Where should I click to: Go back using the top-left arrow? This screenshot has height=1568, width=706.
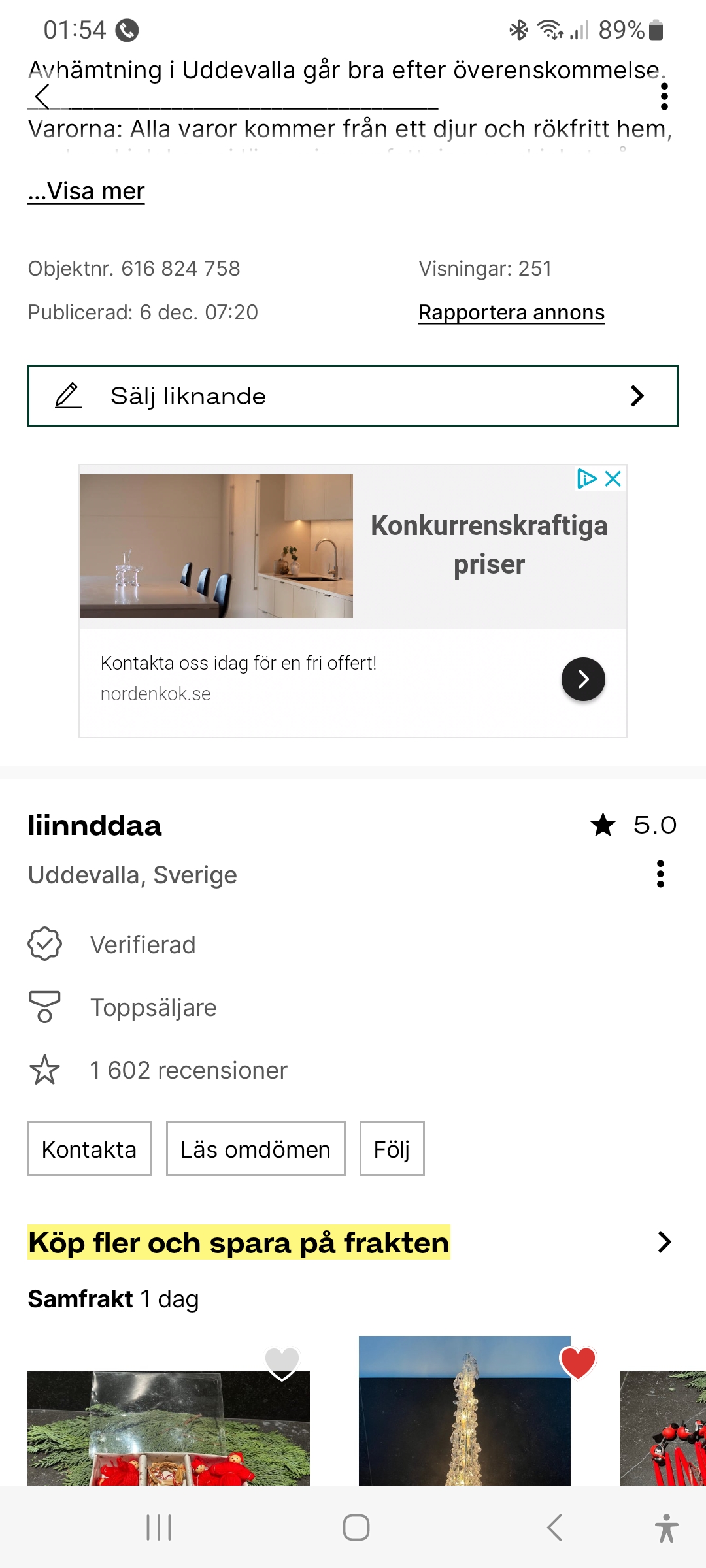43,97
